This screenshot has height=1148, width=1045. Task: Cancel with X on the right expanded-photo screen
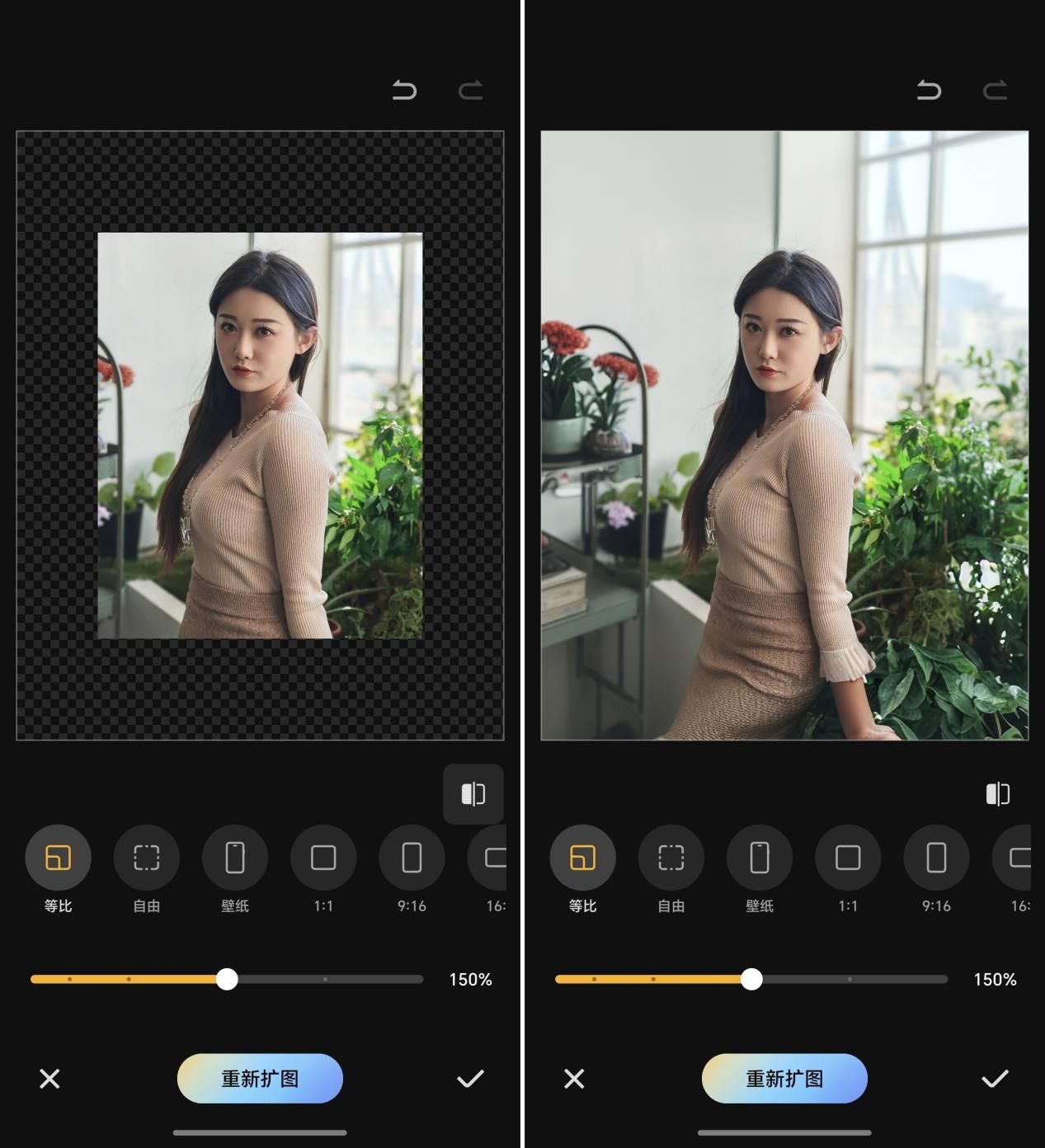574,1078
